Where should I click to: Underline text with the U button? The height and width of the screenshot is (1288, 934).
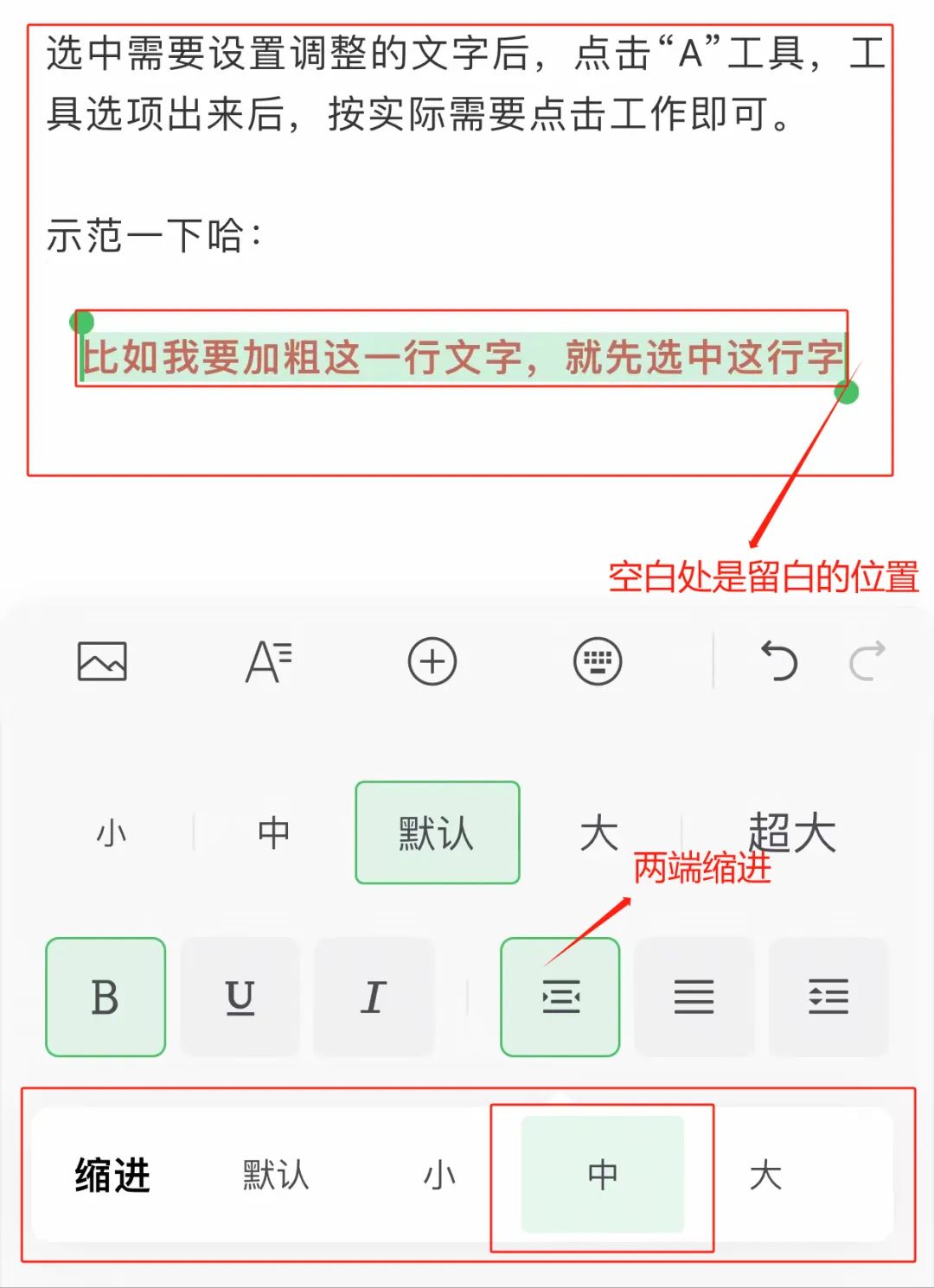coord(240,997)
